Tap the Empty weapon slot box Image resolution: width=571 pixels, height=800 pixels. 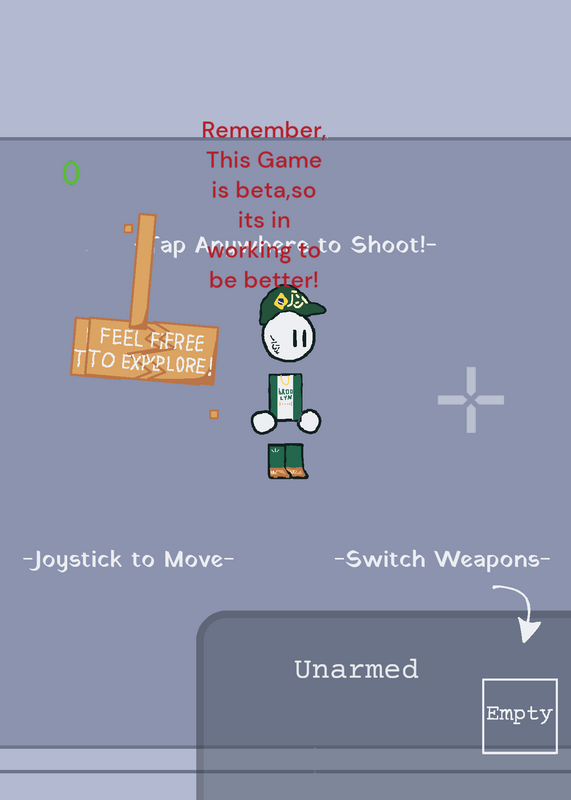519,716
